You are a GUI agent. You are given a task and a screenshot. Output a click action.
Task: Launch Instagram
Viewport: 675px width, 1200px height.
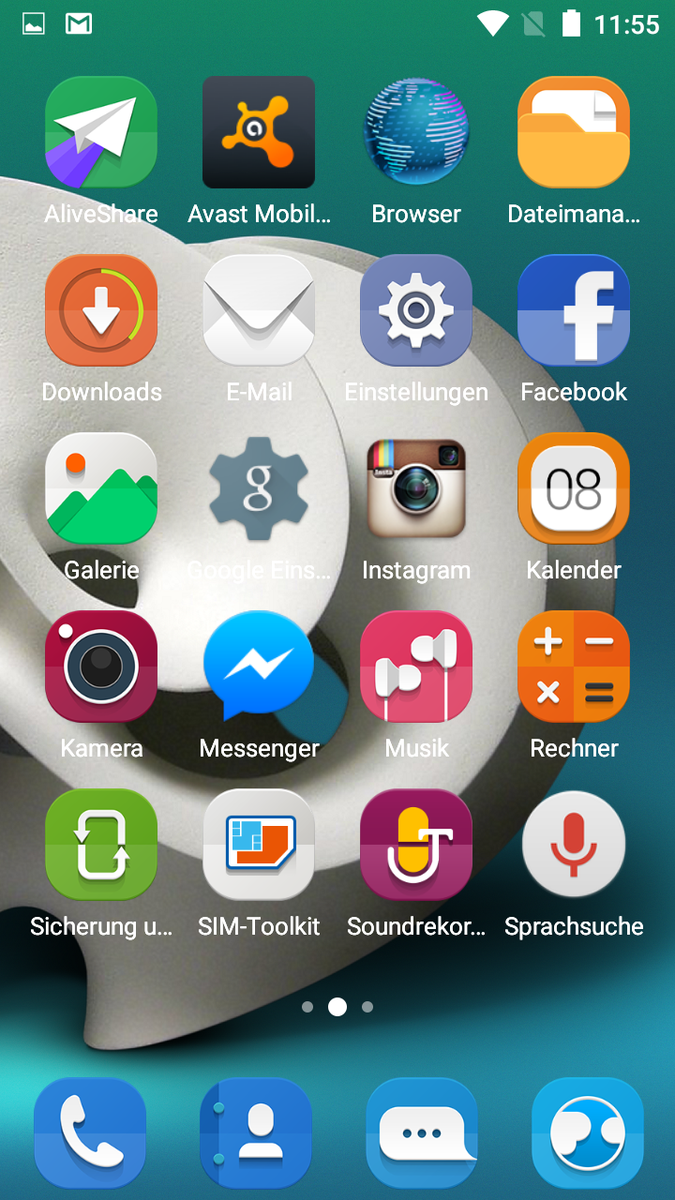point(416,488)
